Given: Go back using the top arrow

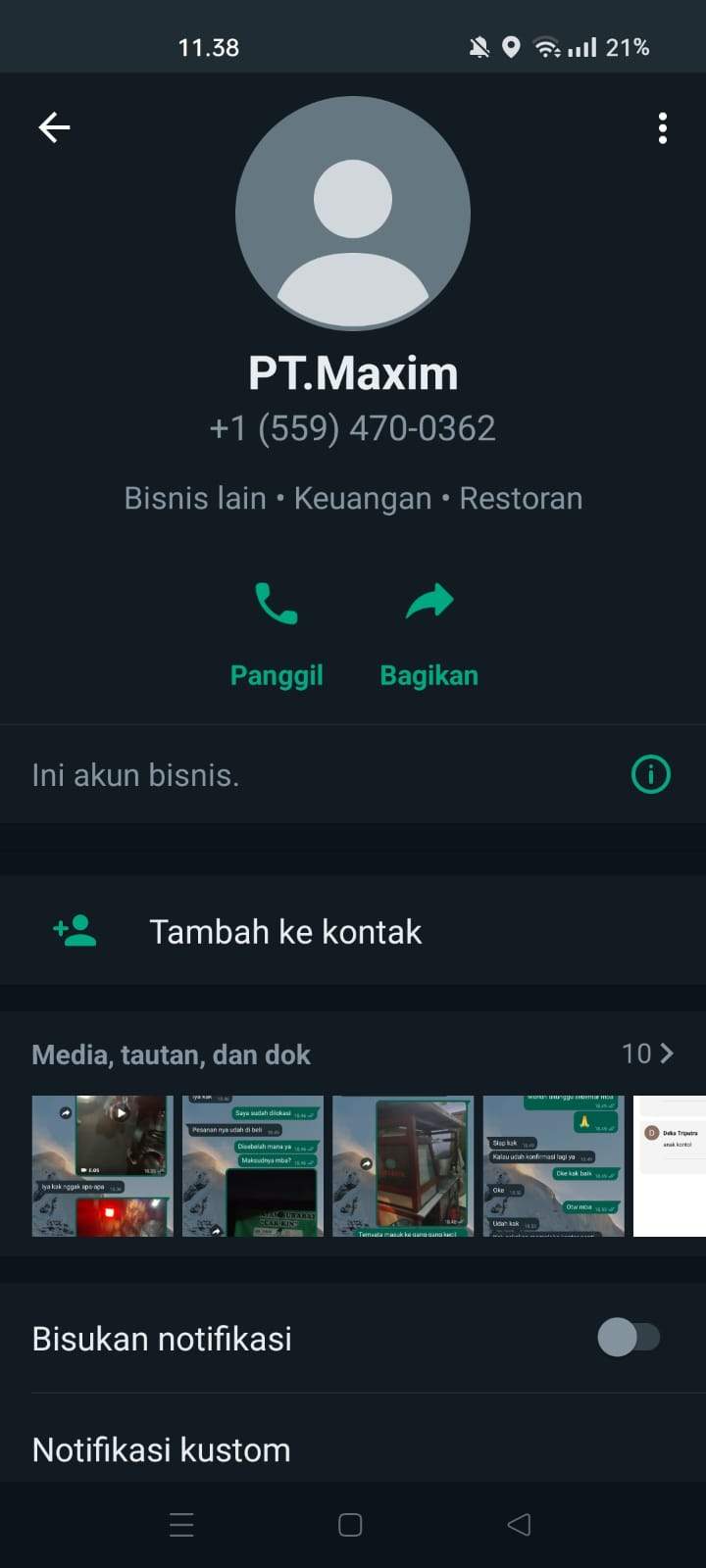Looking at the screenshot, I should click(54, 127).
